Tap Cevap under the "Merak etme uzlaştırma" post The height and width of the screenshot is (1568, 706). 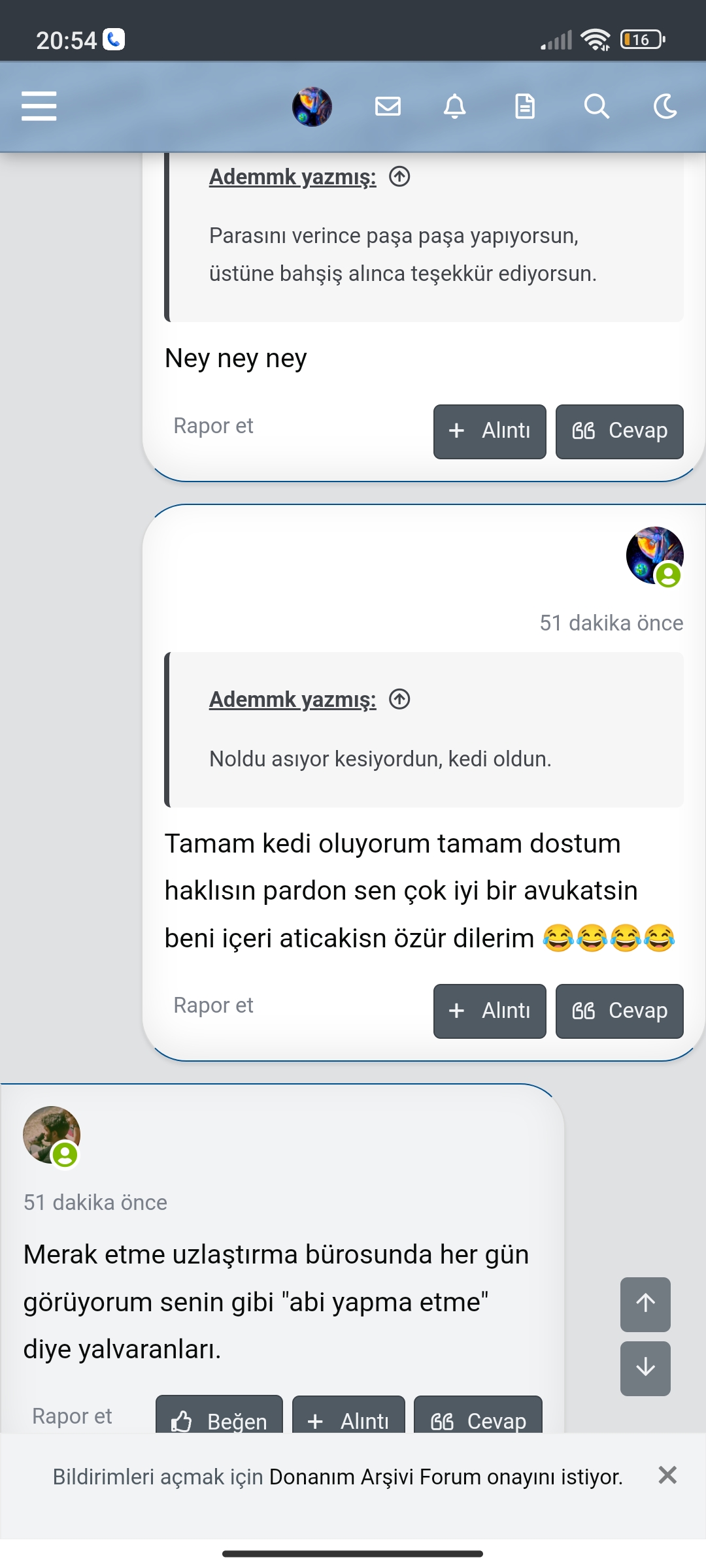pyautogui.click(x=478, y=1418)
